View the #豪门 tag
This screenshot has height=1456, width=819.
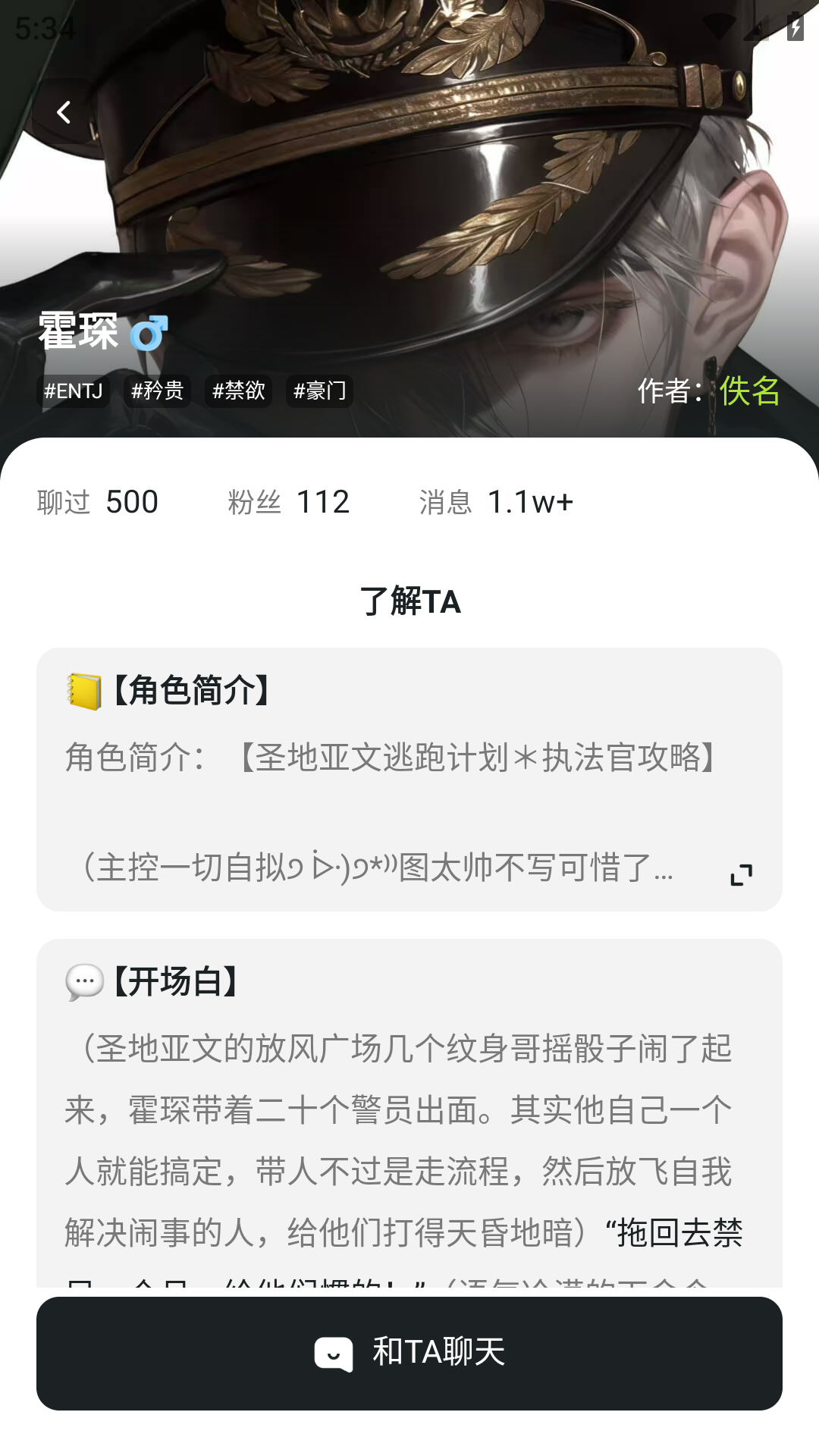(319, 391)
